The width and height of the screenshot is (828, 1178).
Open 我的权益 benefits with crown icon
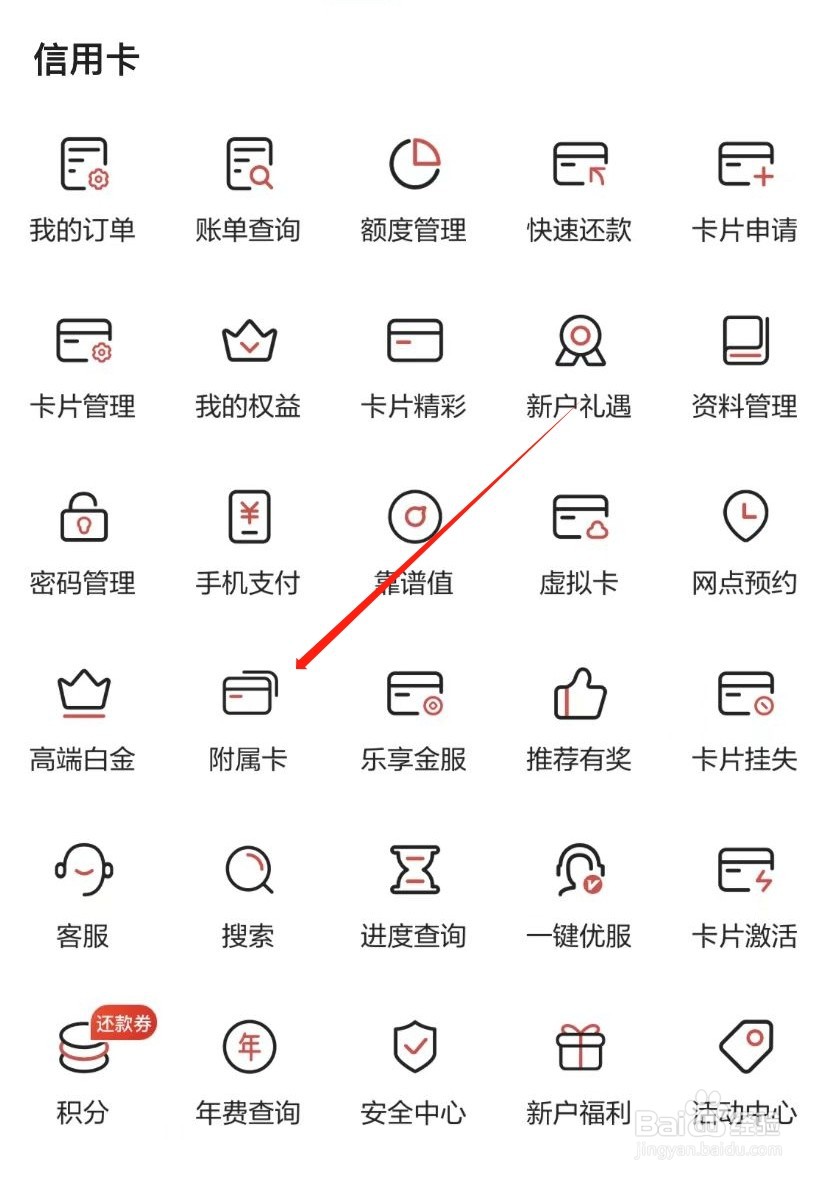tap(248, 340)
